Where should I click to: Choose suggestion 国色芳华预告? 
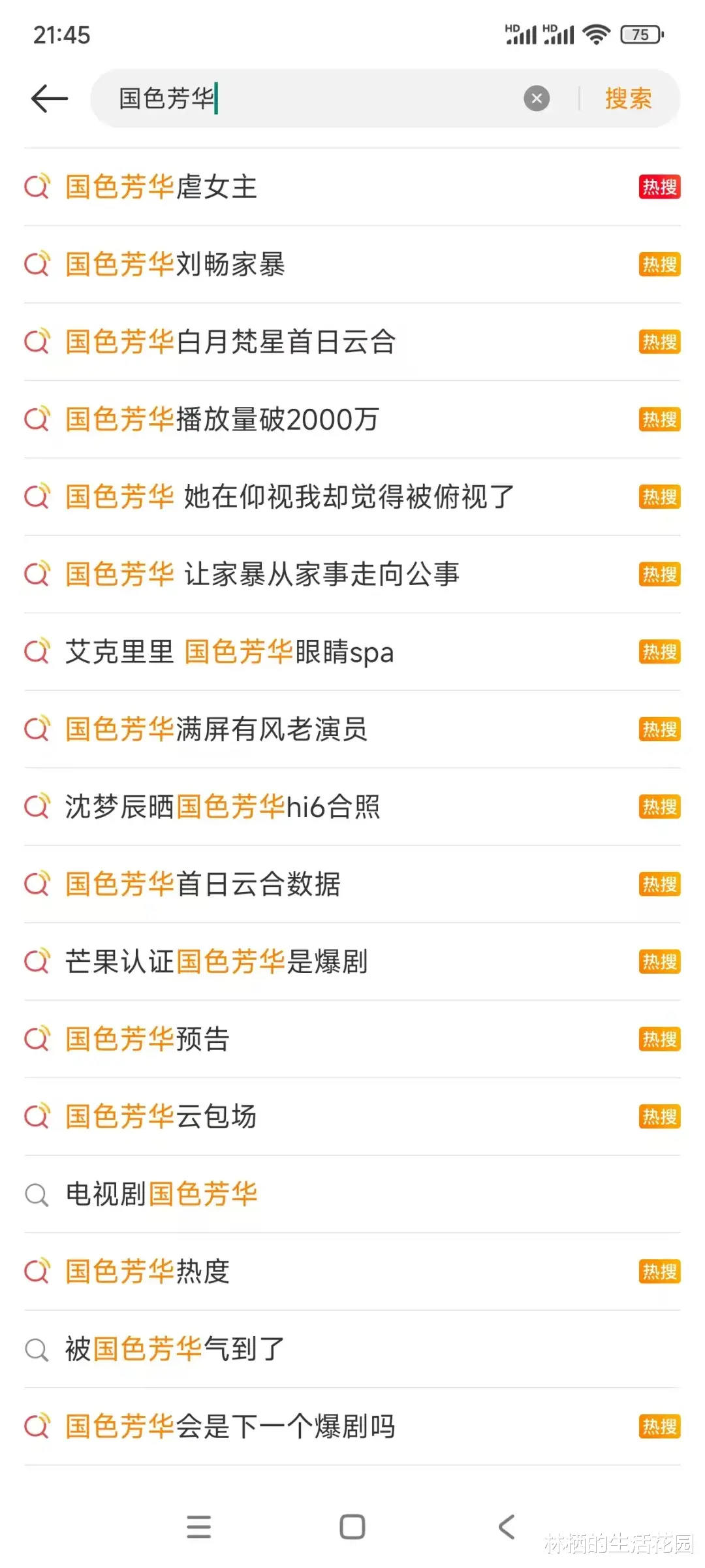point(148,1039)
